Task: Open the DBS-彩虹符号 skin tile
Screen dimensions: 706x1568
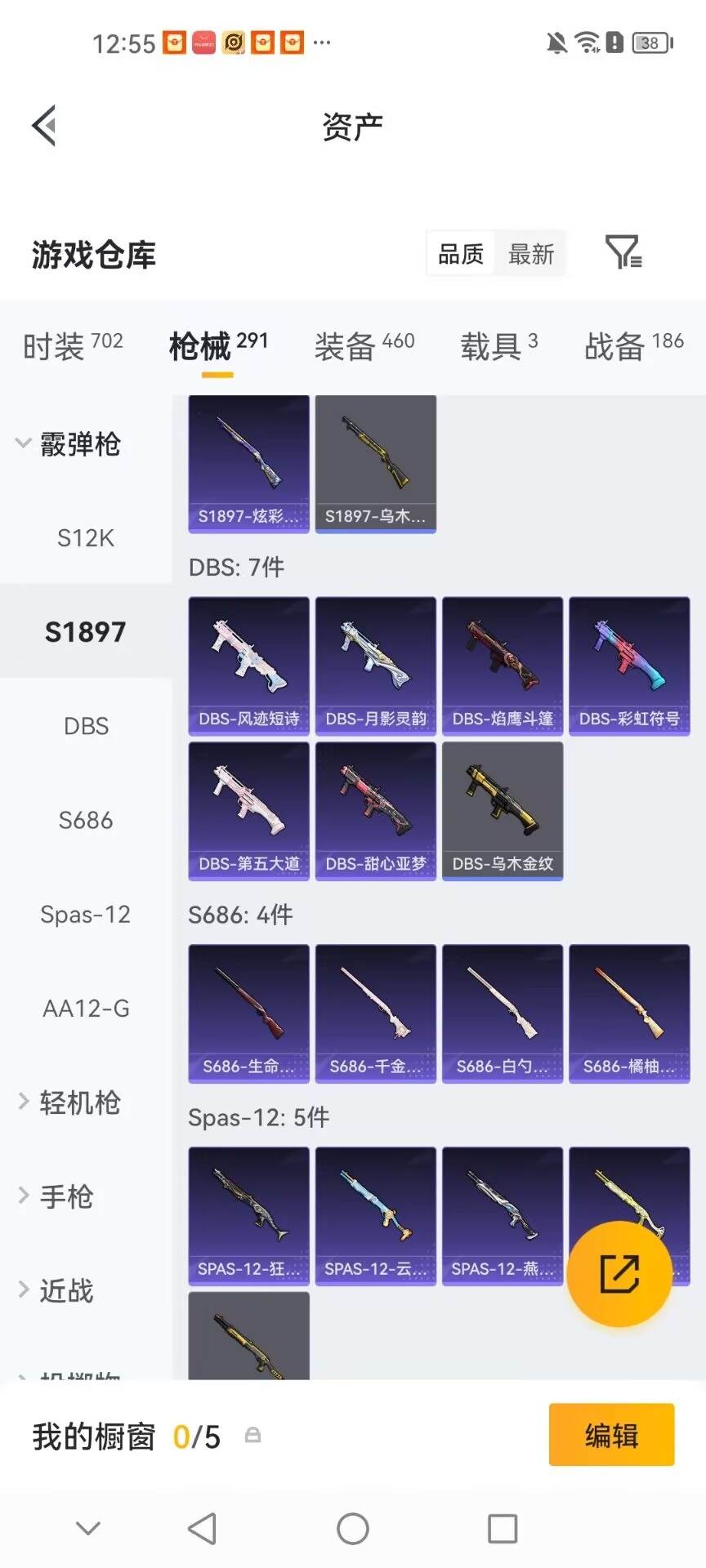Action: (629, 666)
